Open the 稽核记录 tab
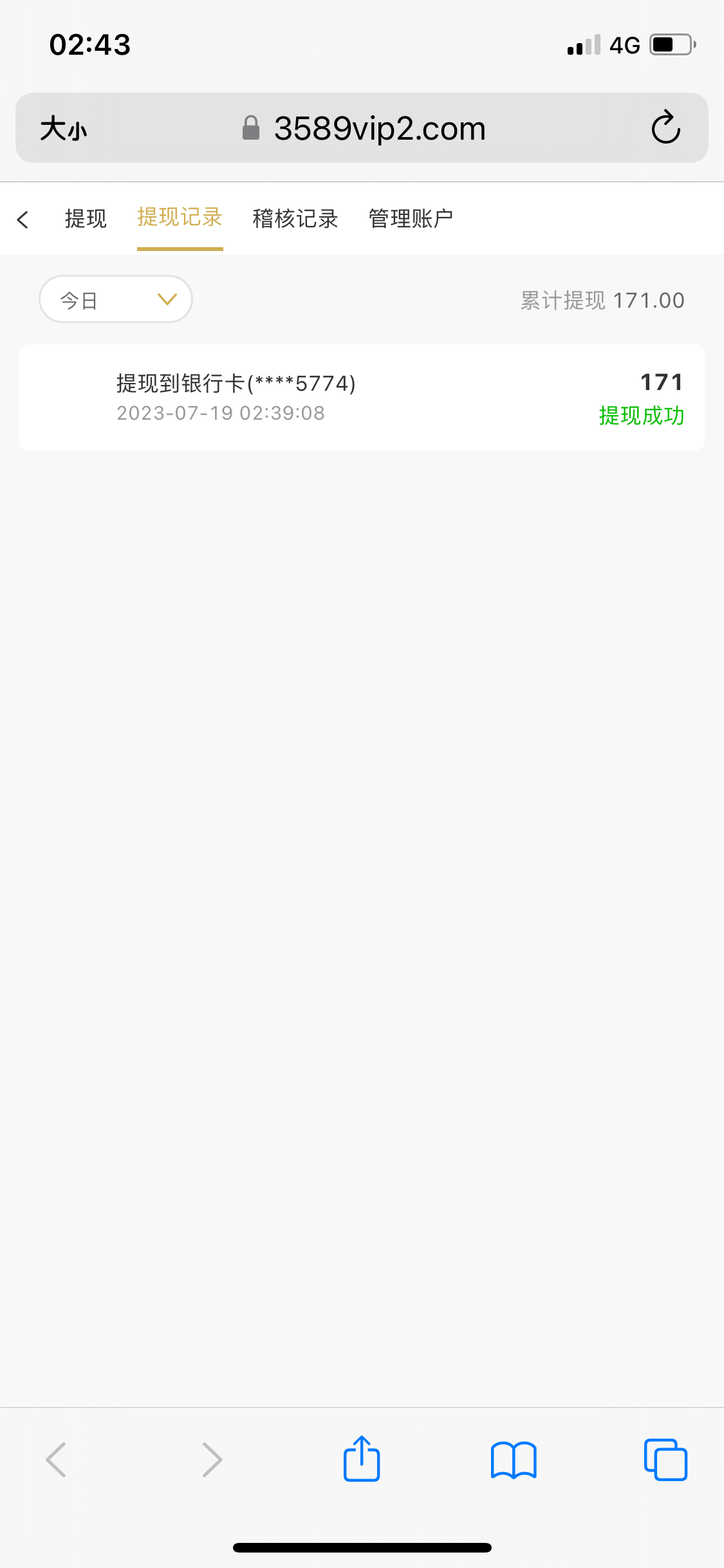 click(x=295, y=219)
